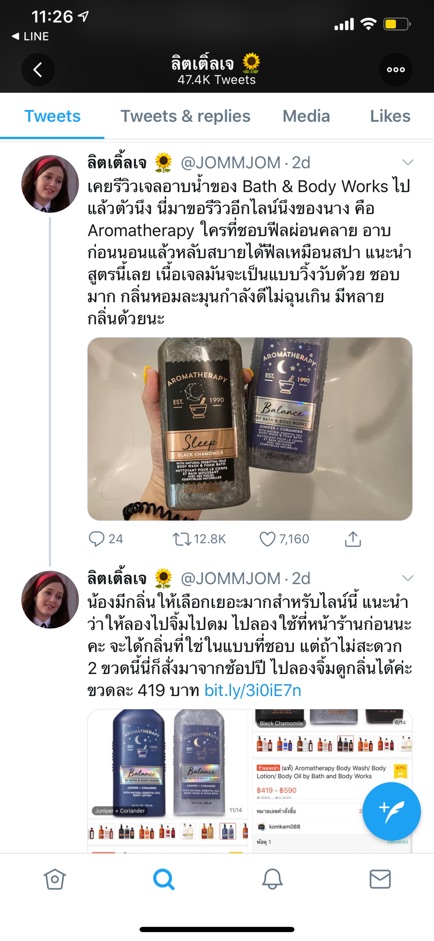Share the Aromatherapy review tweet
The height and width of the screenshot is (941, 434).
[353, 539]
